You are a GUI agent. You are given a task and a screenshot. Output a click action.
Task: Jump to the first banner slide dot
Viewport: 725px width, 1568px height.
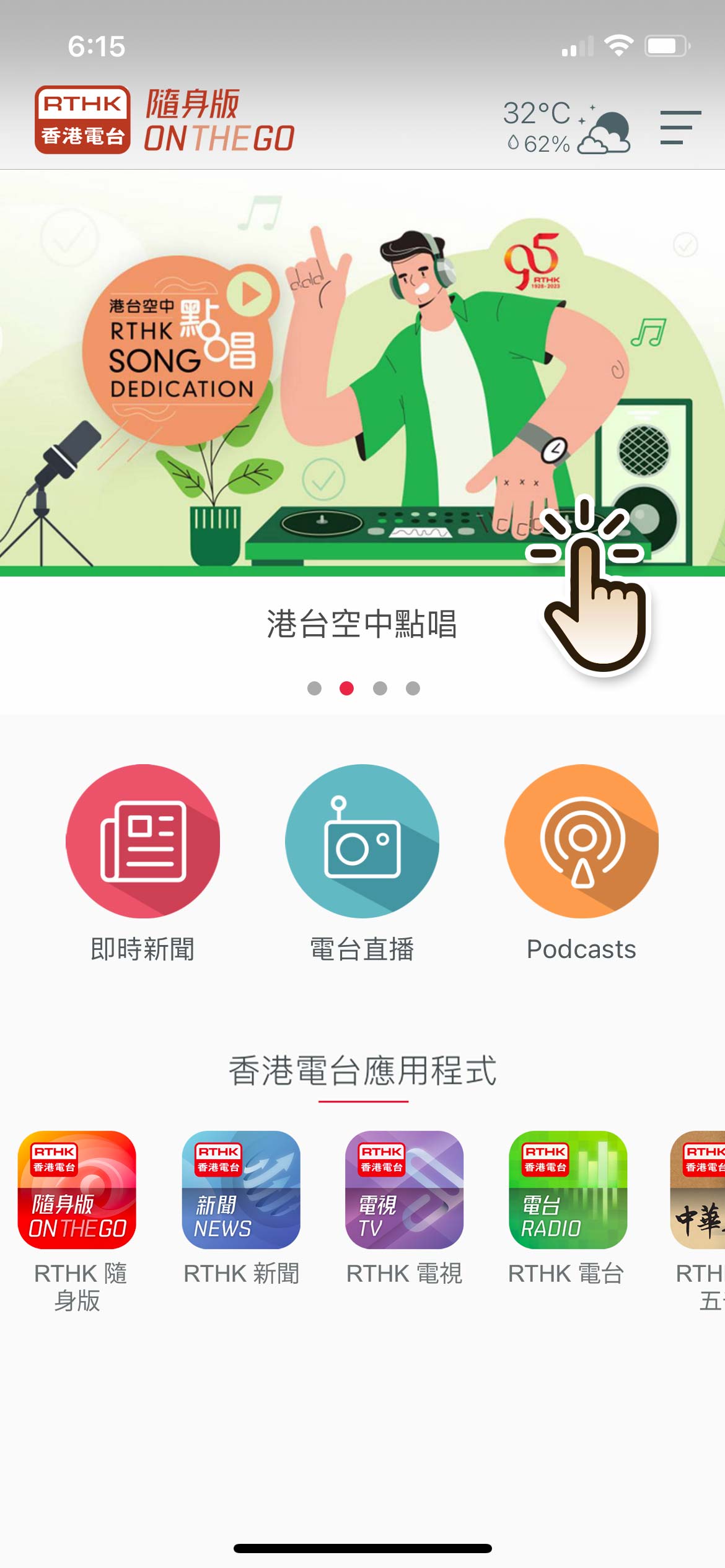(x=314, y=689)
